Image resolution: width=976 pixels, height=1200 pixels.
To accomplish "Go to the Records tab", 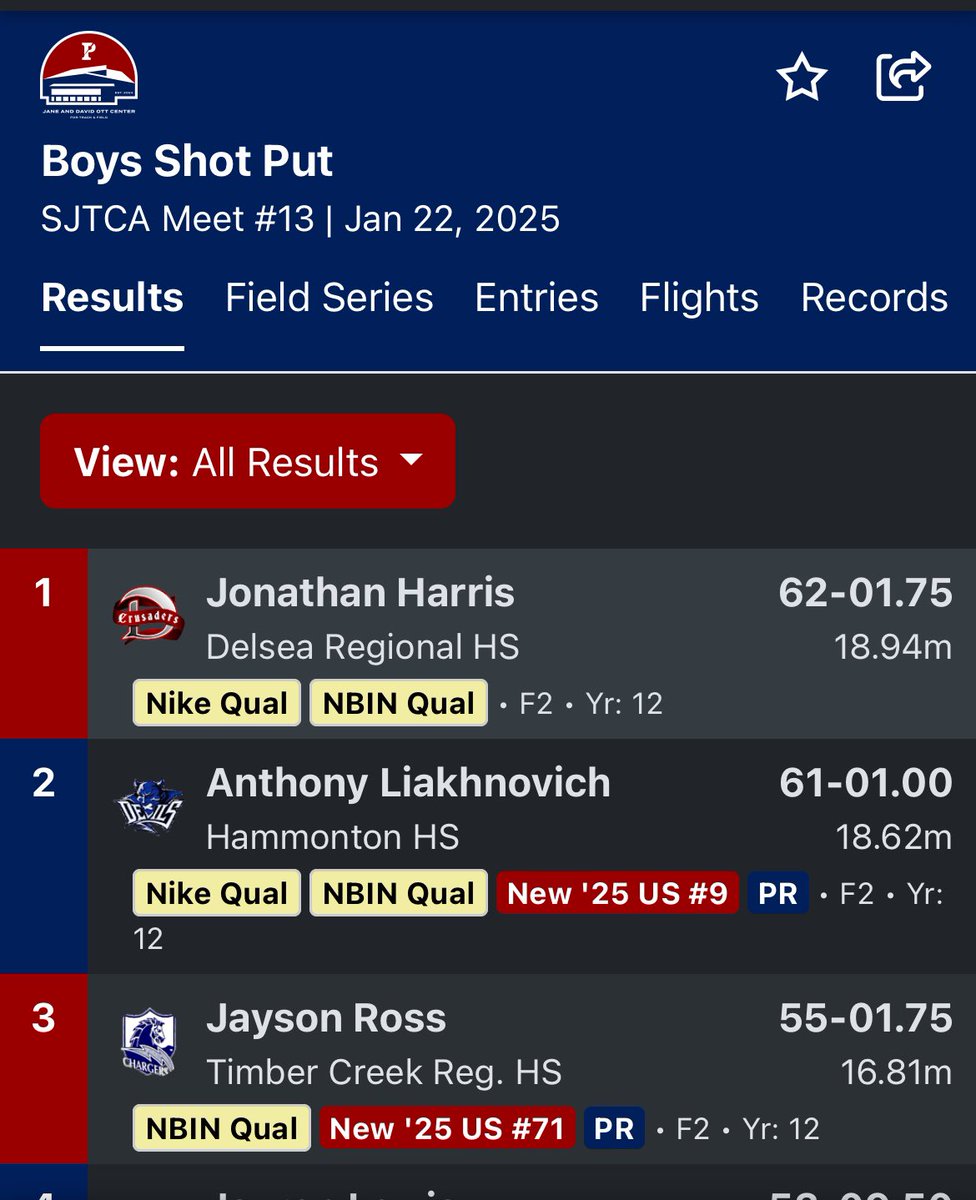I will pos(874,298).
